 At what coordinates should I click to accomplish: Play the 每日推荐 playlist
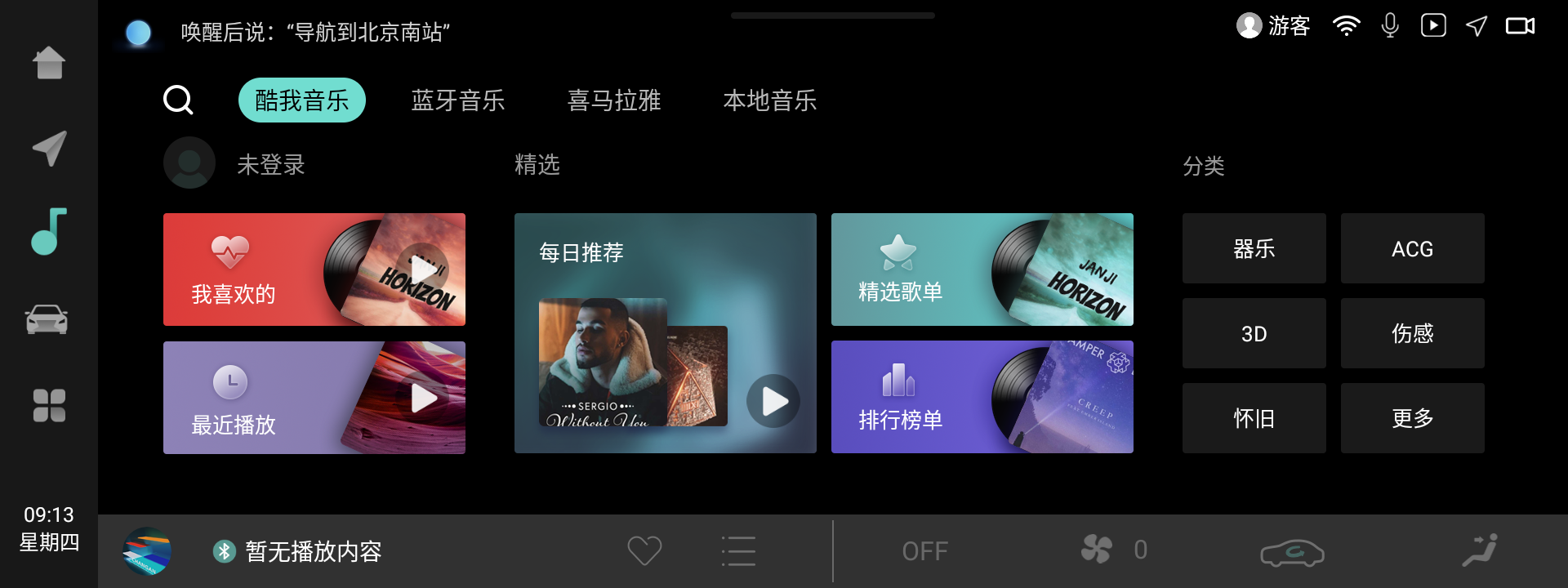[773, 401]
